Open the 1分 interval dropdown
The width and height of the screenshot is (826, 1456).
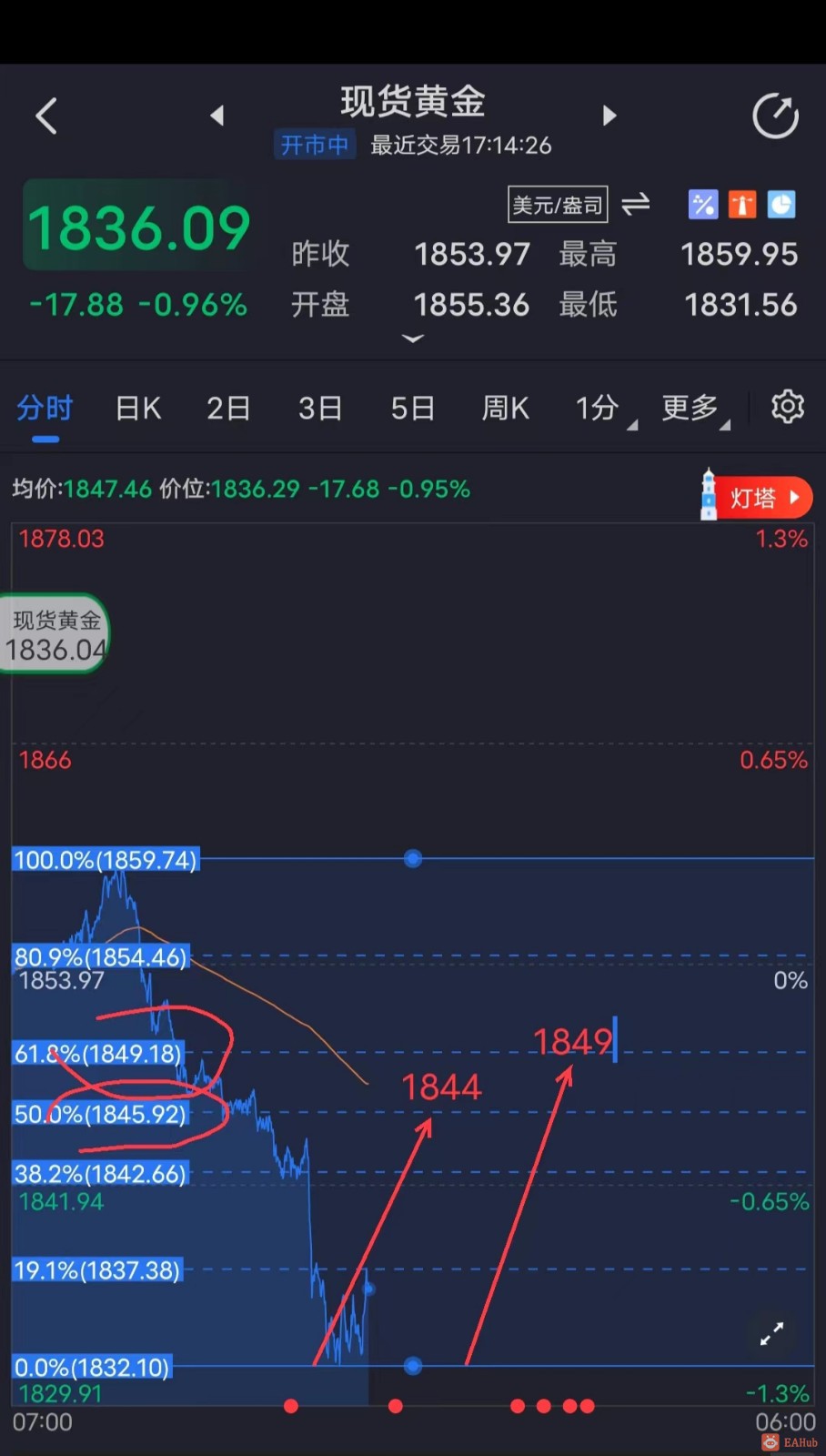point(596,408)
